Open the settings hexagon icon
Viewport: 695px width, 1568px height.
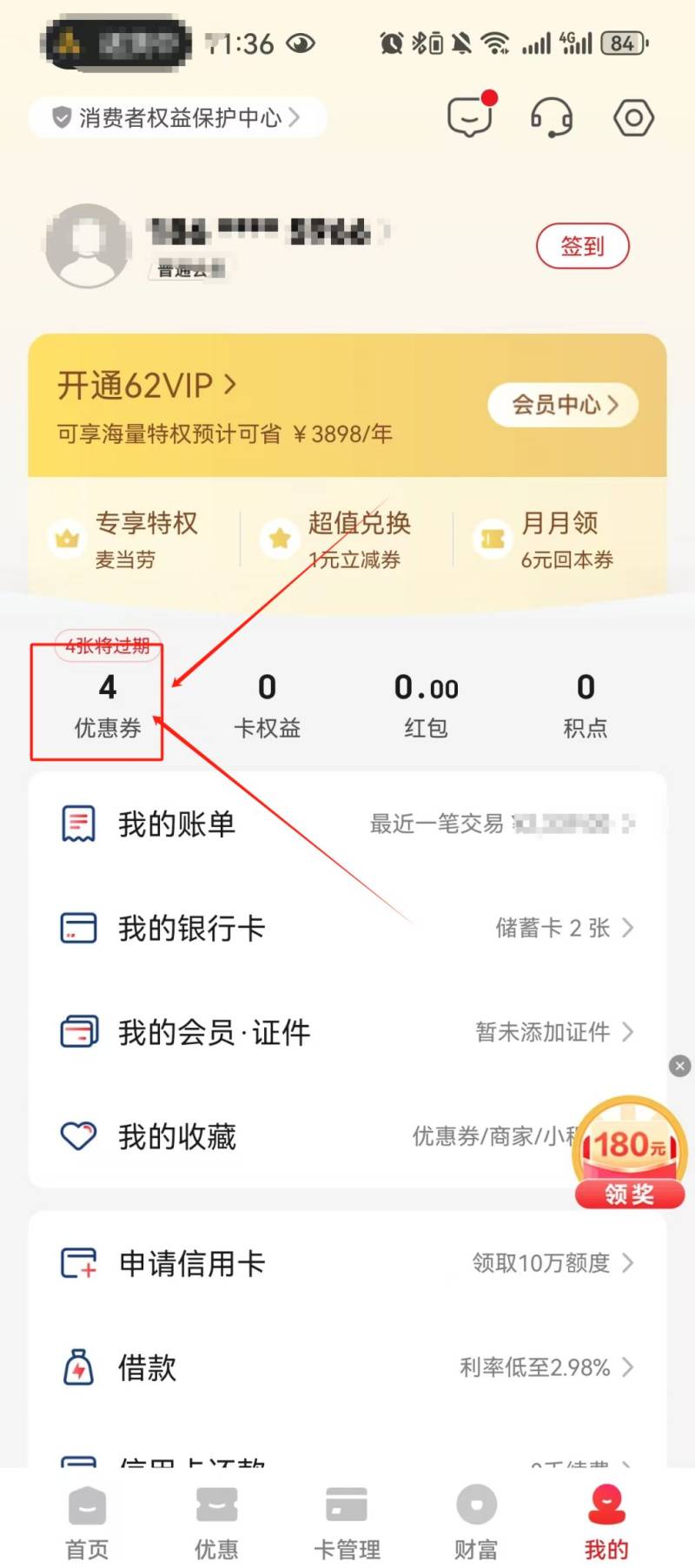(x=633, y=117)
